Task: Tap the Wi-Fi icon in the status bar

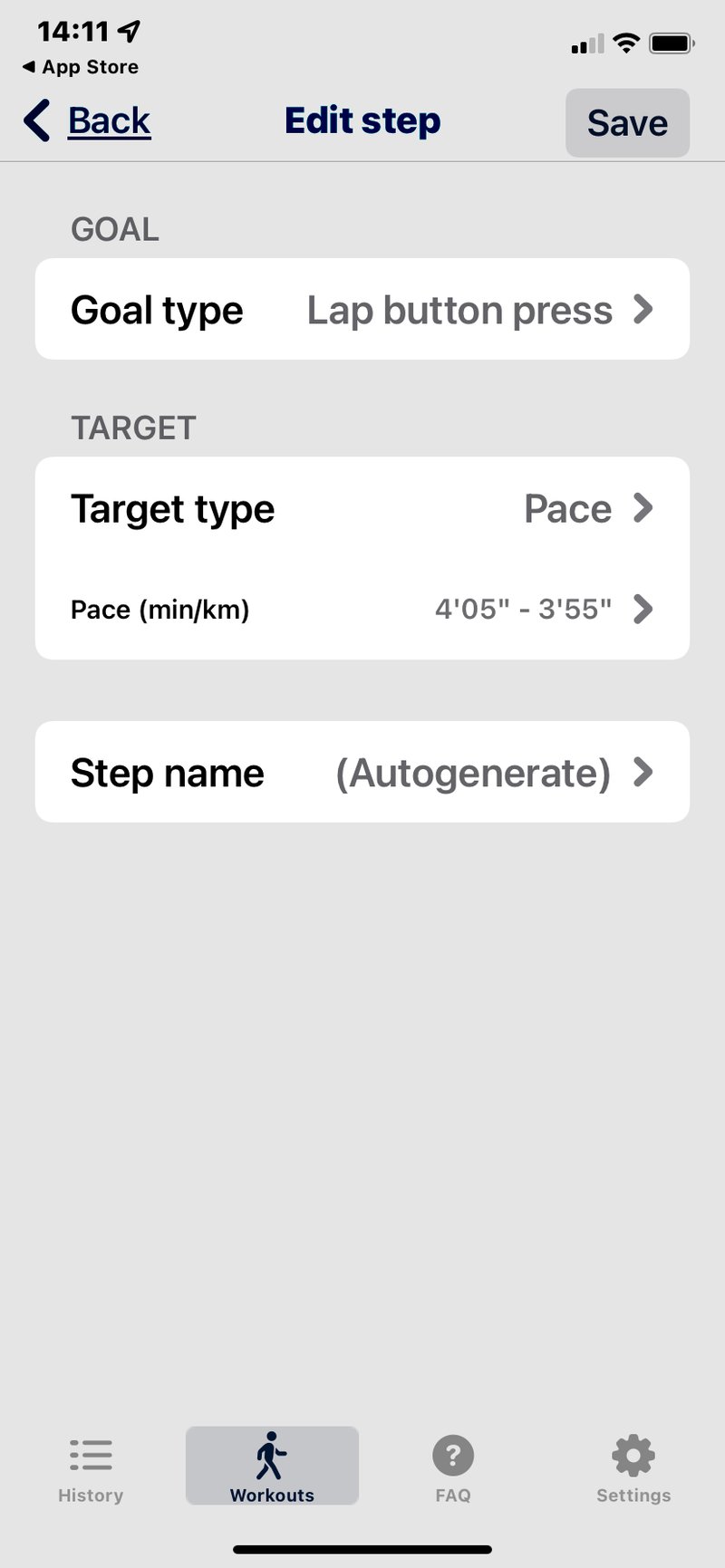Action: [624, 42]
